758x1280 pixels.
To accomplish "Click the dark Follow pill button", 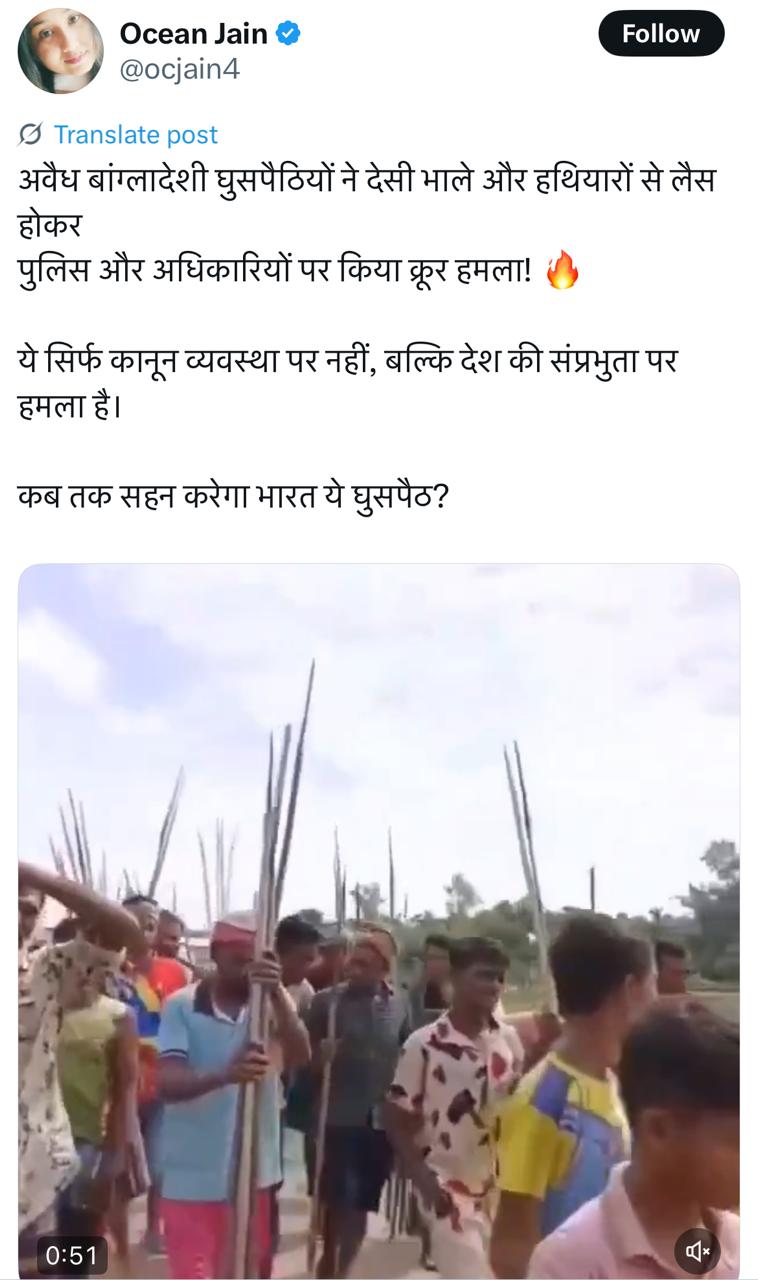I will (x=661, y=33).
